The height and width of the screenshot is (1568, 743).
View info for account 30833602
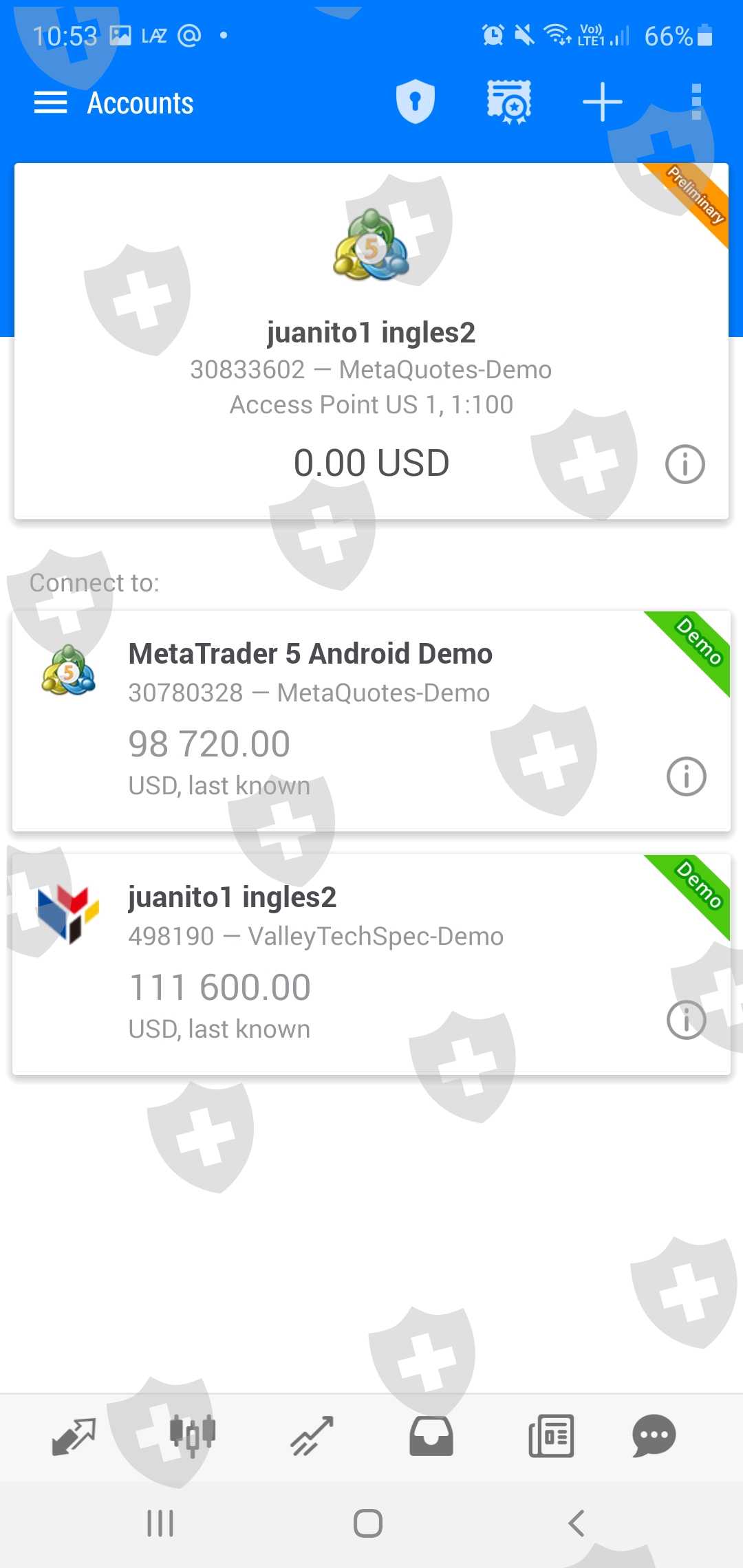click(x=685, y=464)
